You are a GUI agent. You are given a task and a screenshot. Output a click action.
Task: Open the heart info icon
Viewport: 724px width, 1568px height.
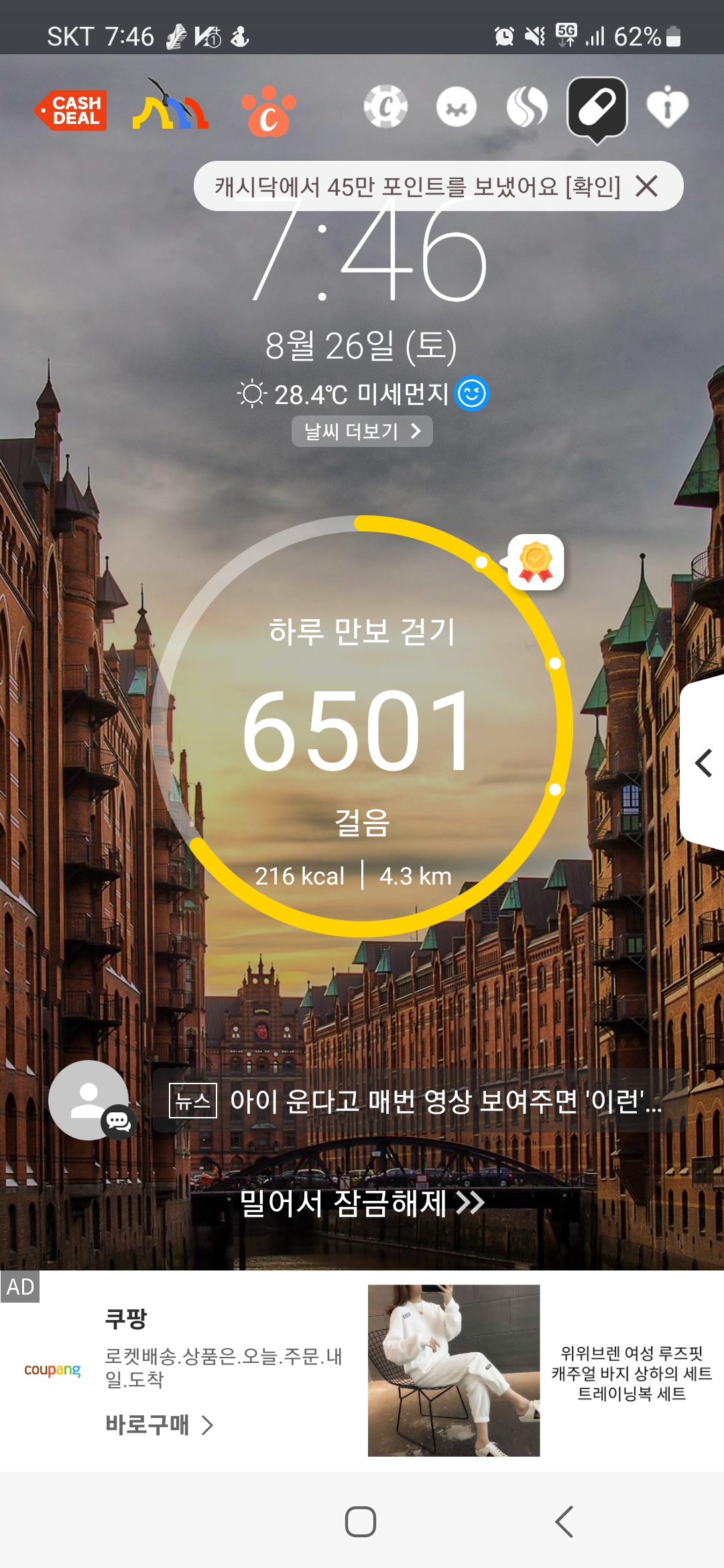[667, 107]
